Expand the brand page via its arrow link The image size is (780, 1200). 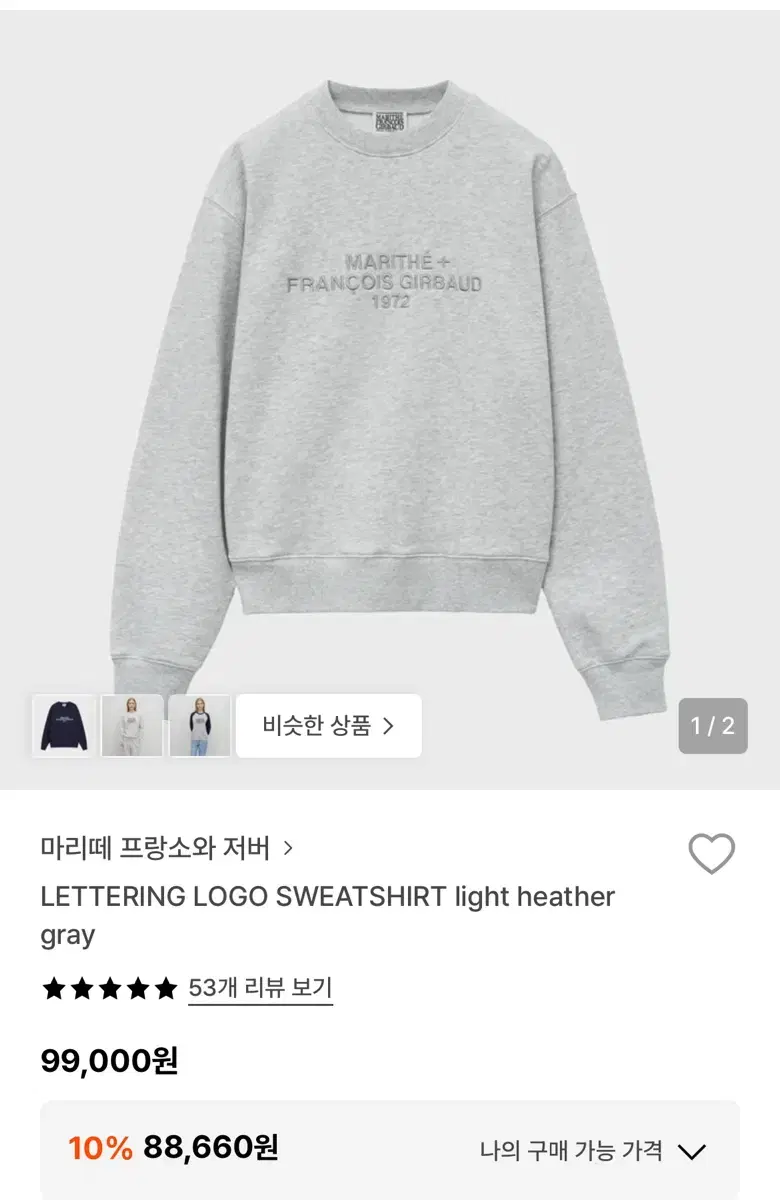pyautogui.click(x=290, y=847)
